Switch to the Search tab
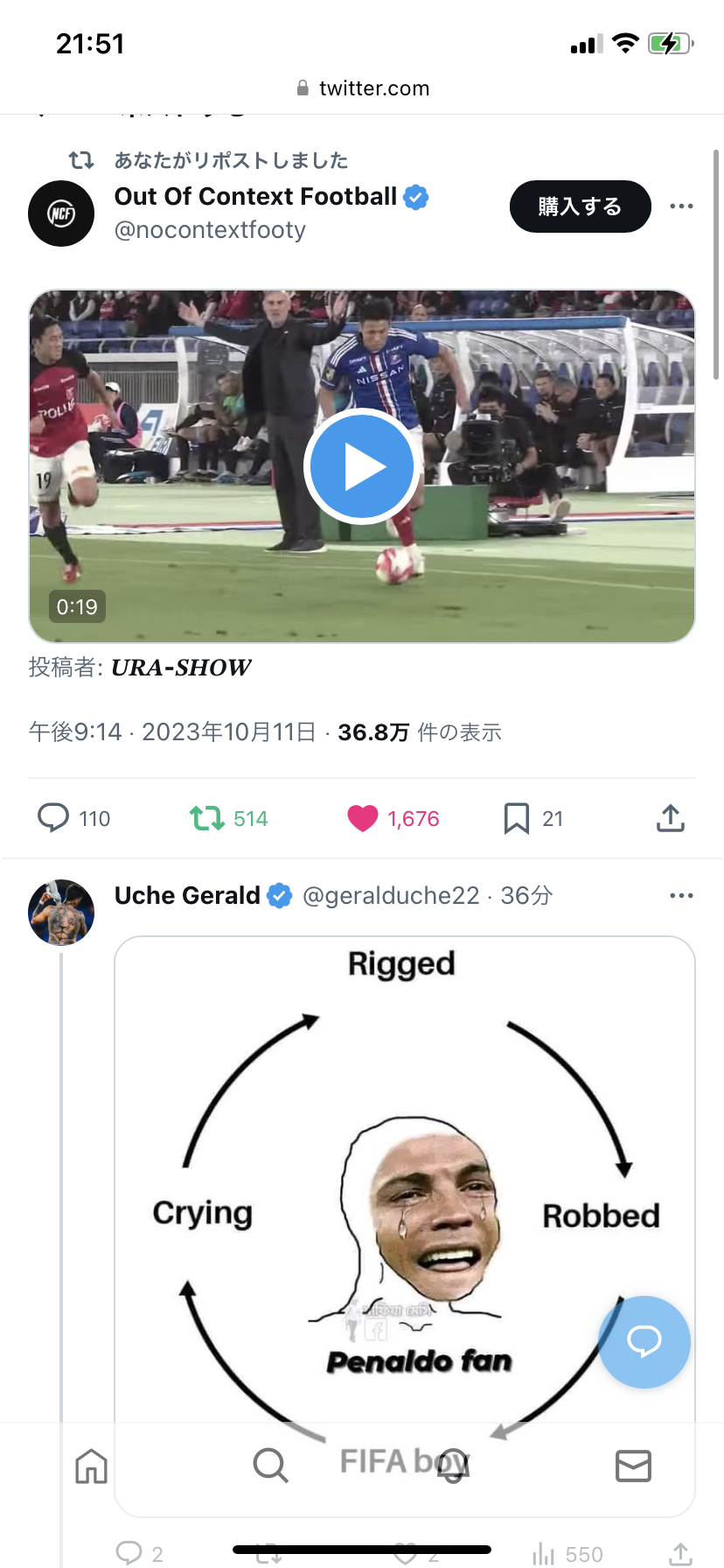 click(270, 1466)
